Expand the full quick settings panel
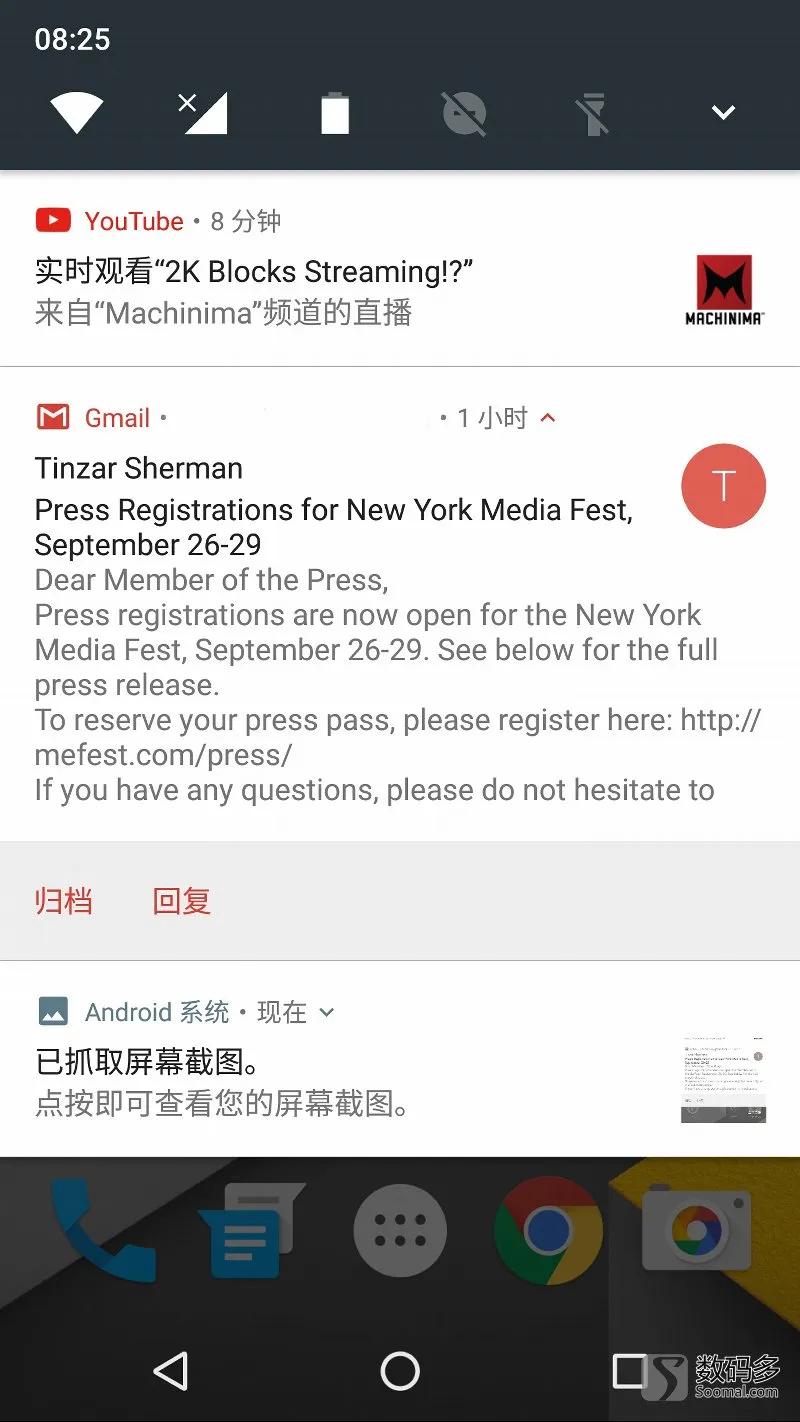The height and width of the screenshot is (1422, 800). pyautogui.click(x=723, y=113)
